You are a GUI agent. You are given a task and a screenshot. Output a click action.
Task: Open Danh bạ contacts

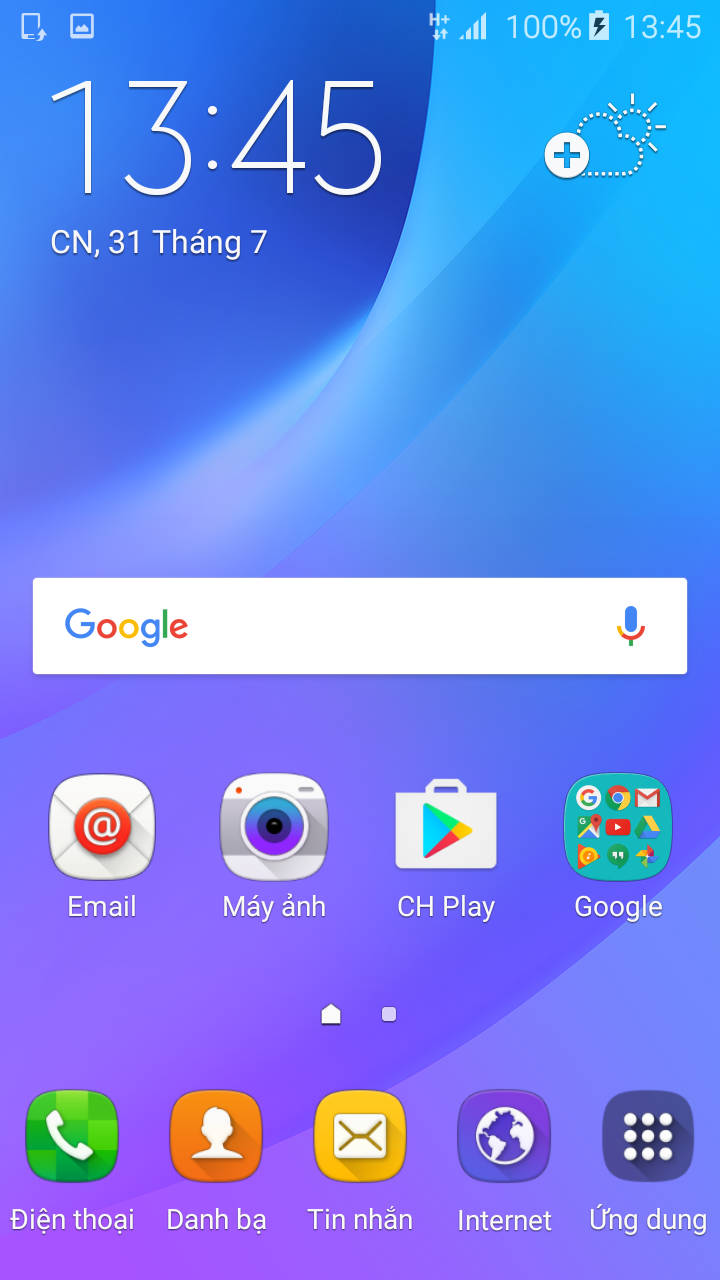(216, 1137)
